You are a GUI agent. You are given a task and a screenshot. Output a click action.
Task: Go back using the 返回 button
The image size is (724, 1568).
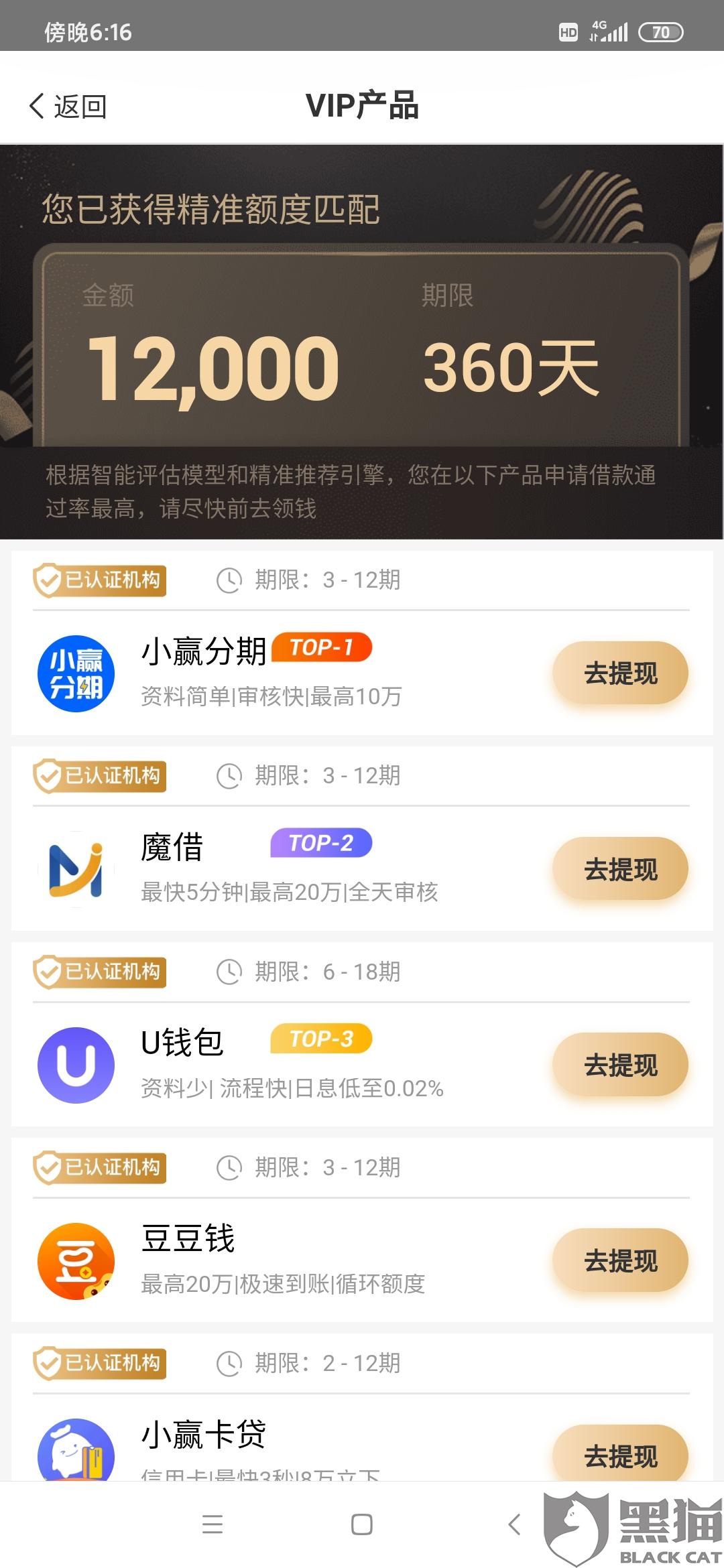coord(68,106)
